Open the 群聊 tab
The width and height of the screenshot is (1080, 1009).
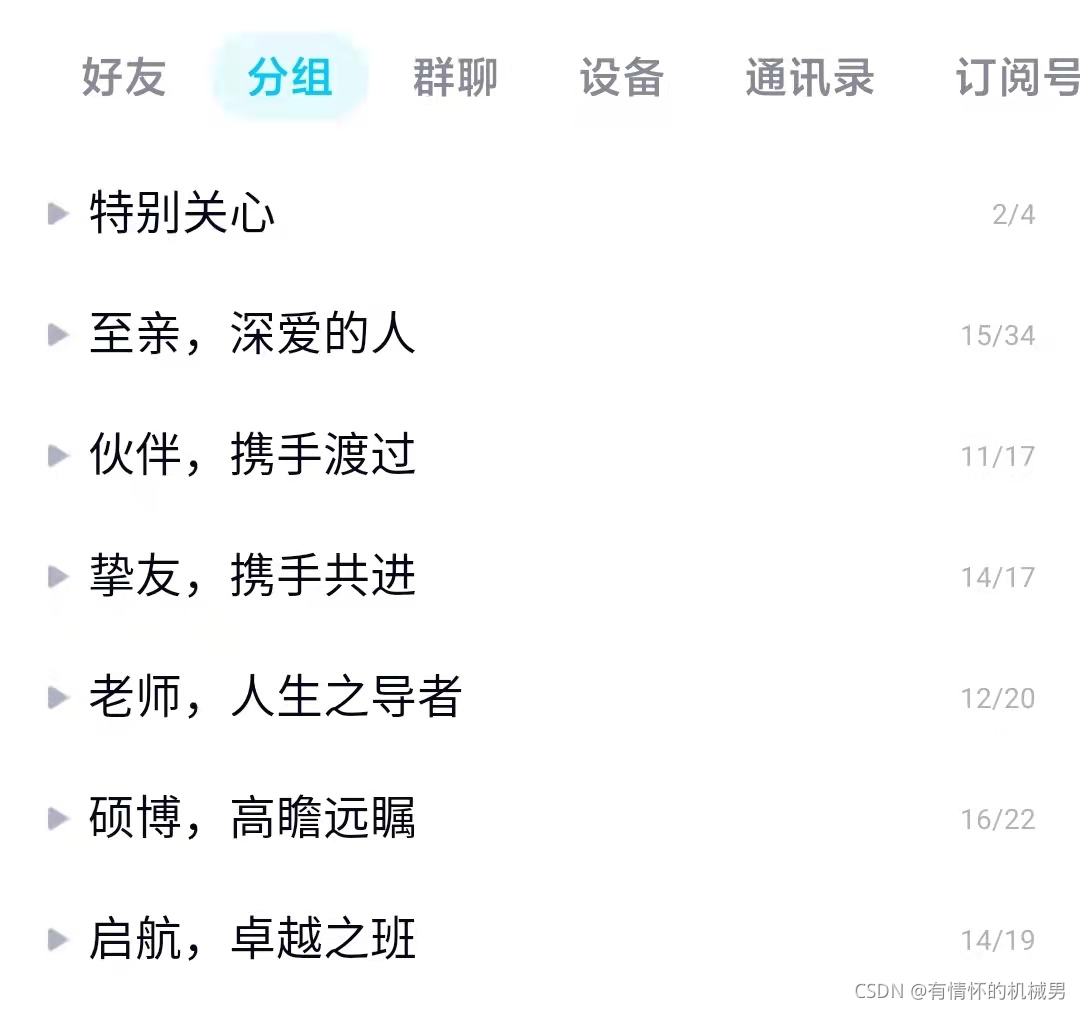(455, 78)
